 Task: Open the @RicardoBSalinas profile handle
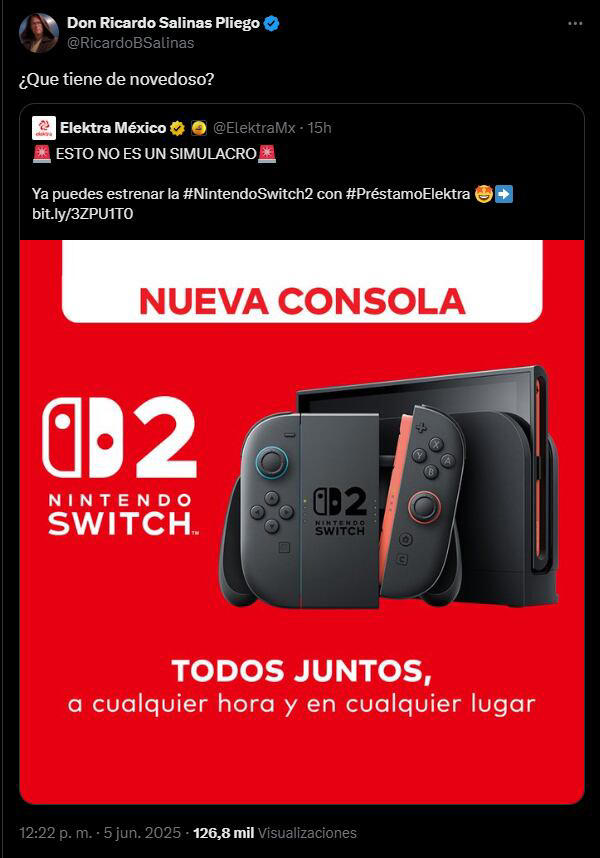coord(130,43)
